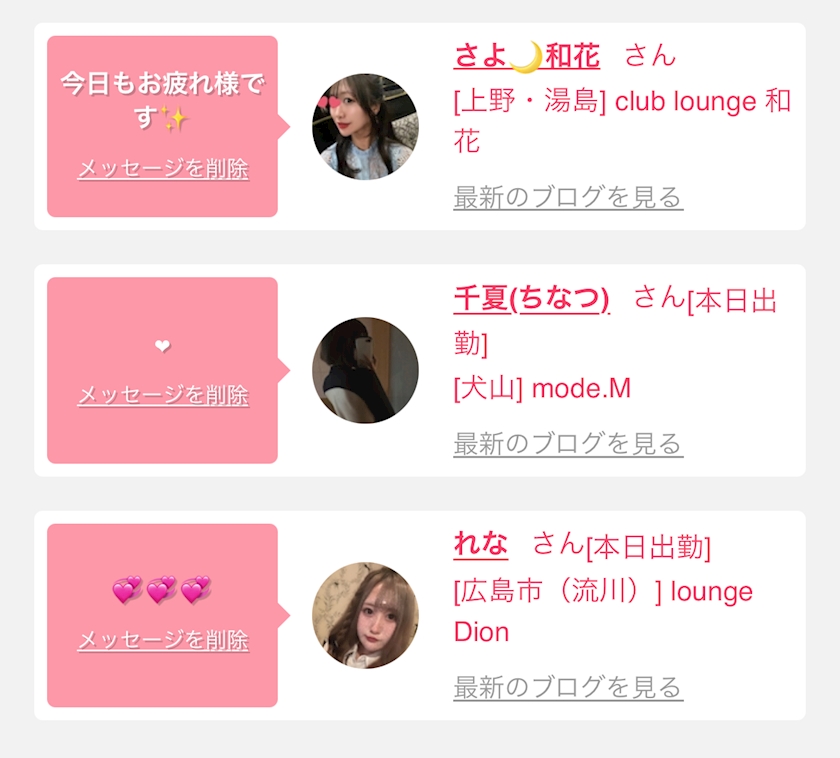Tap さよ和花's profile photo
This screenshot has height=758, width=840.
click(365, 127)
